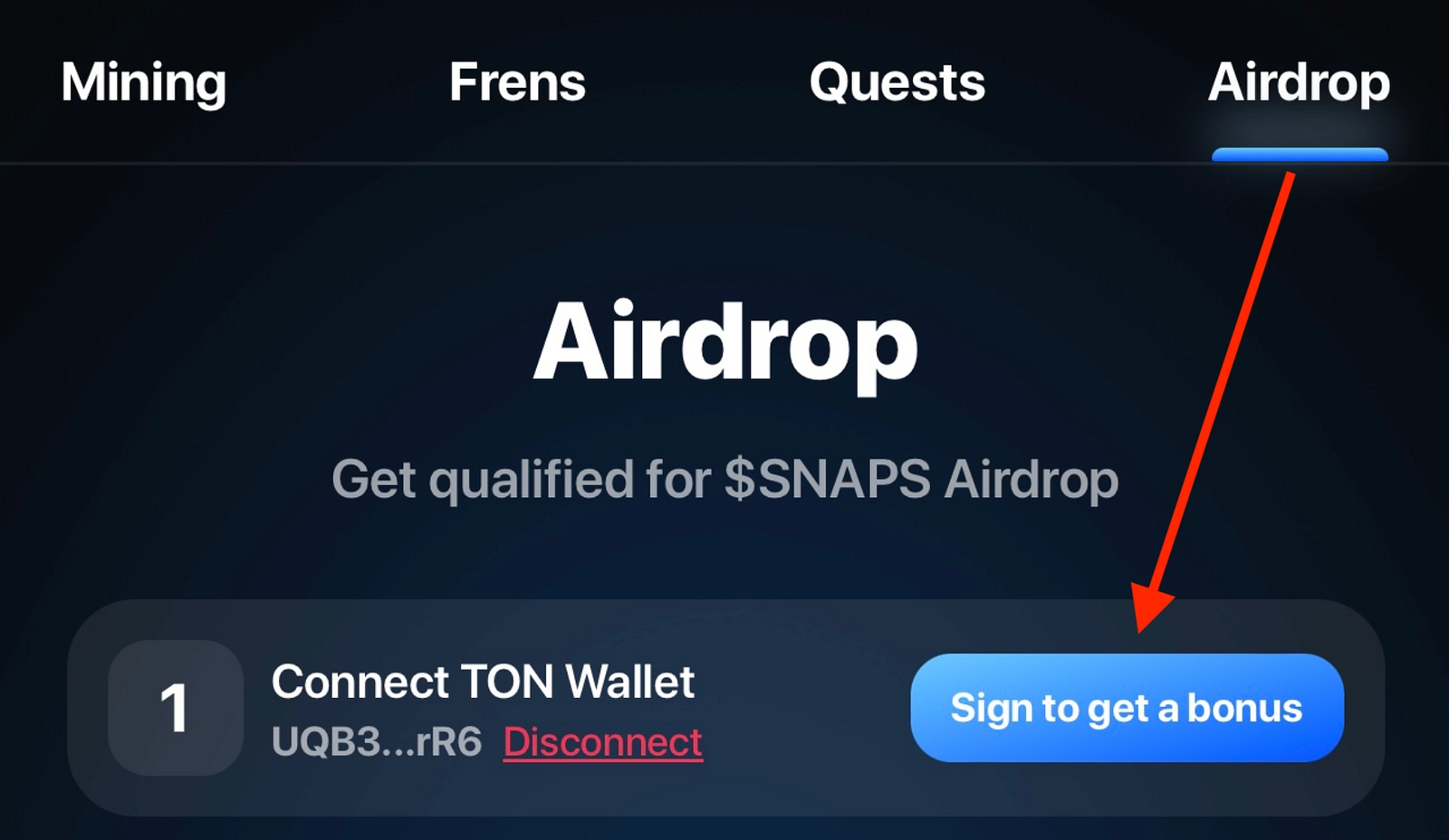Open the Frens tab
The width and height of the screenshot is (1449, 840).
click(x=517, y=83)
